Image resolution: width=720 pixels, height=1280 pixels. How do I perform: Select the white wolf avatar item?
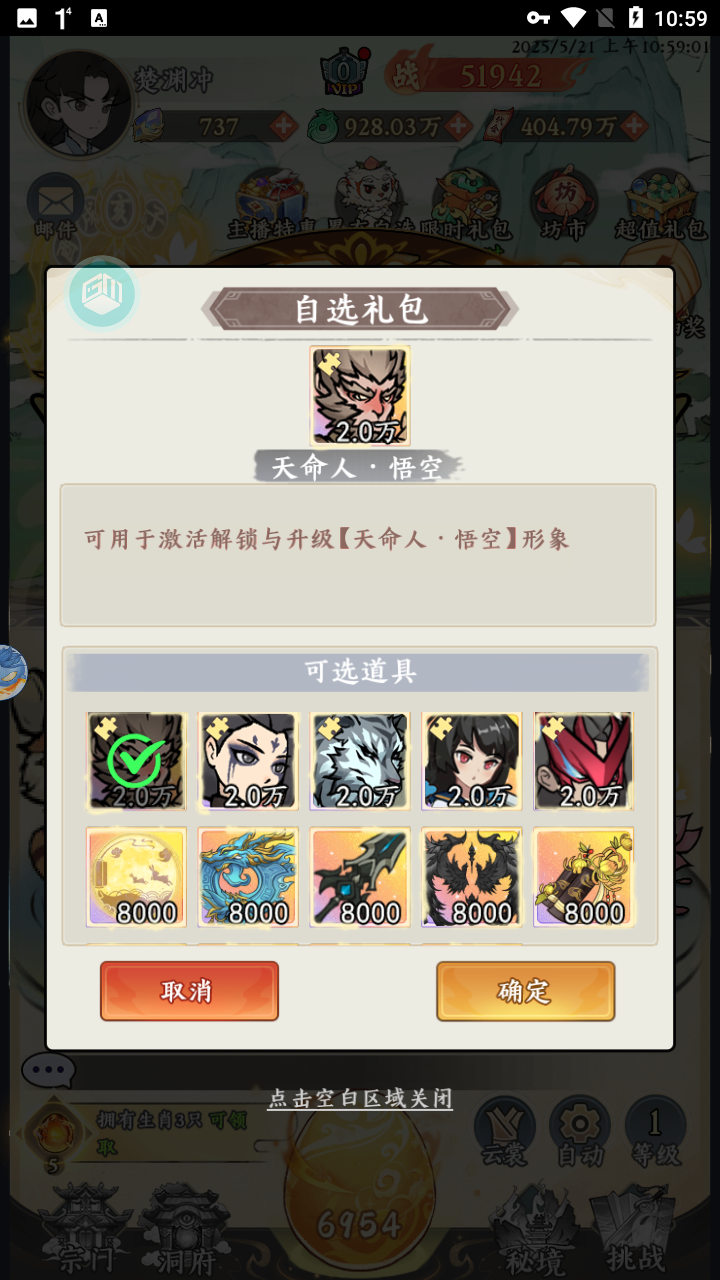pos(360,761)
